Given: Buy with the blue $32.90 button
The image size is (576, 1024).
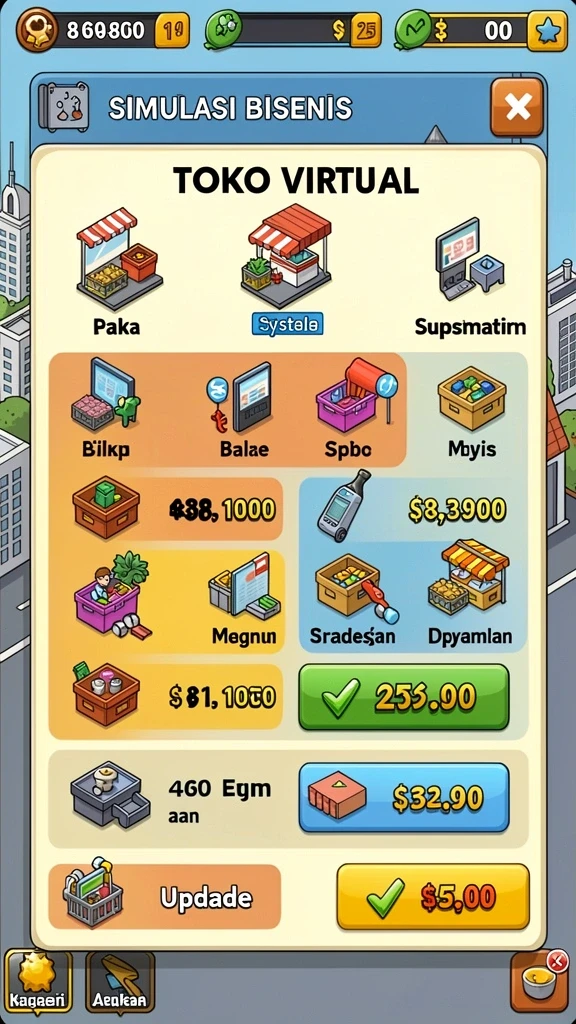Looking at the screenshot, I should click(x=404, y=797).
